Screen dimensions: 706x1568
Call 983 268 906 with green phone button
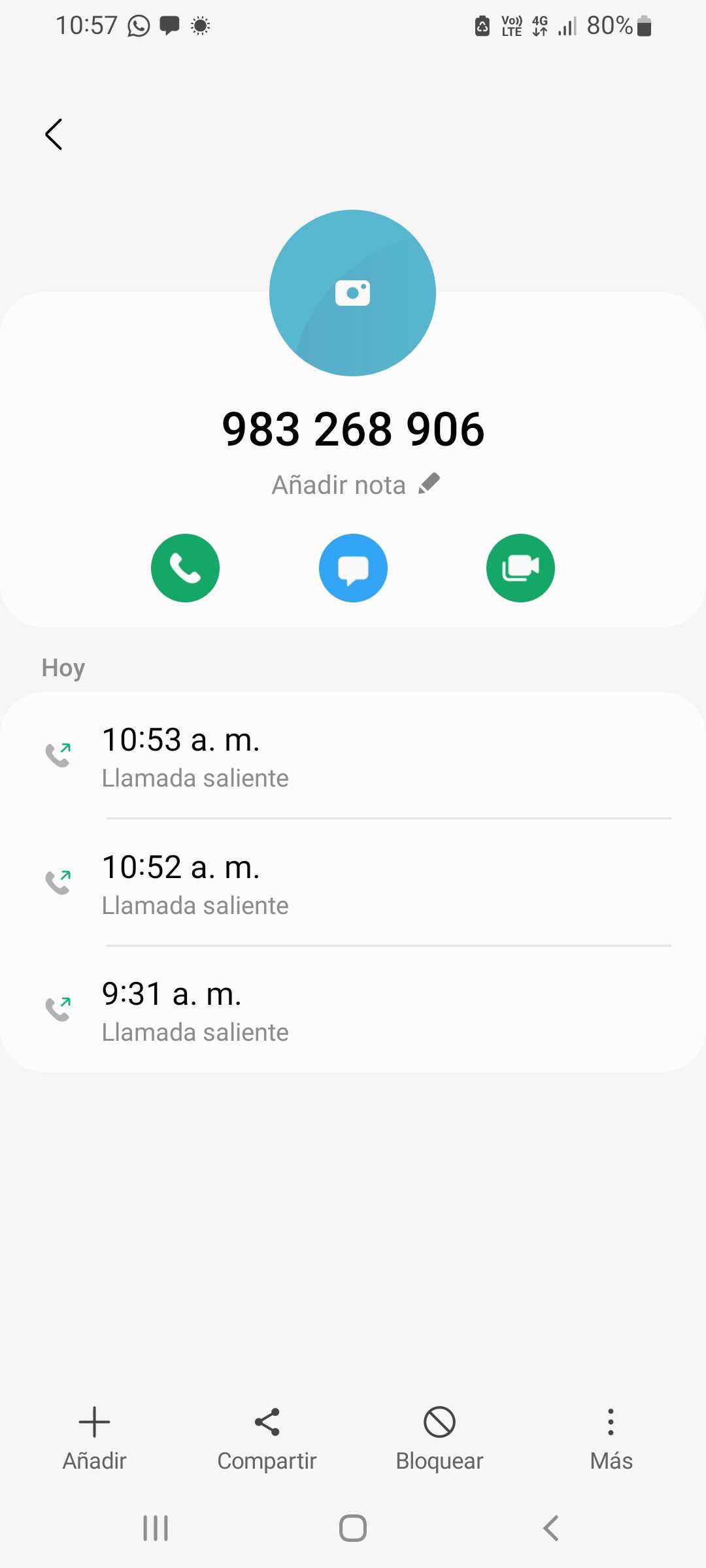[185, 568]
